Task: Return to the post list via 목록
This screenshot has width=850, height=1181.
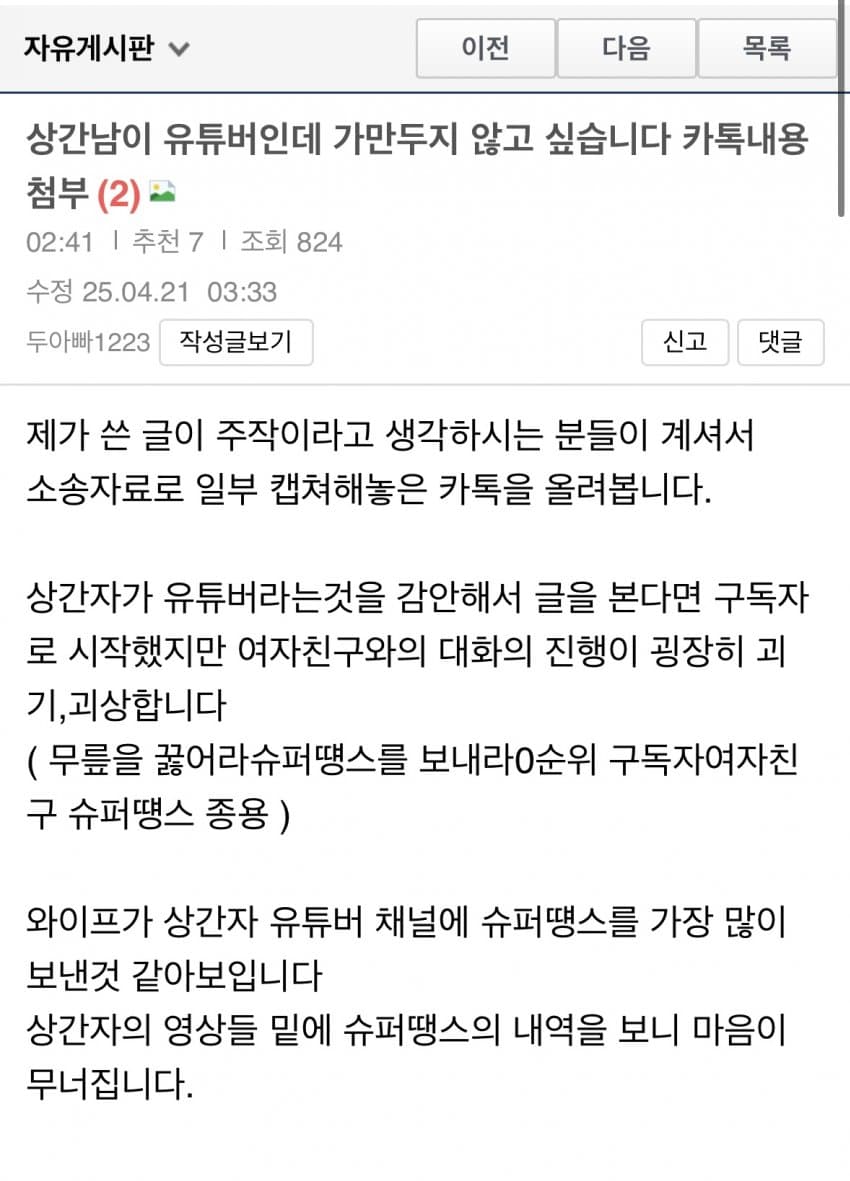Action: [766, 47]
